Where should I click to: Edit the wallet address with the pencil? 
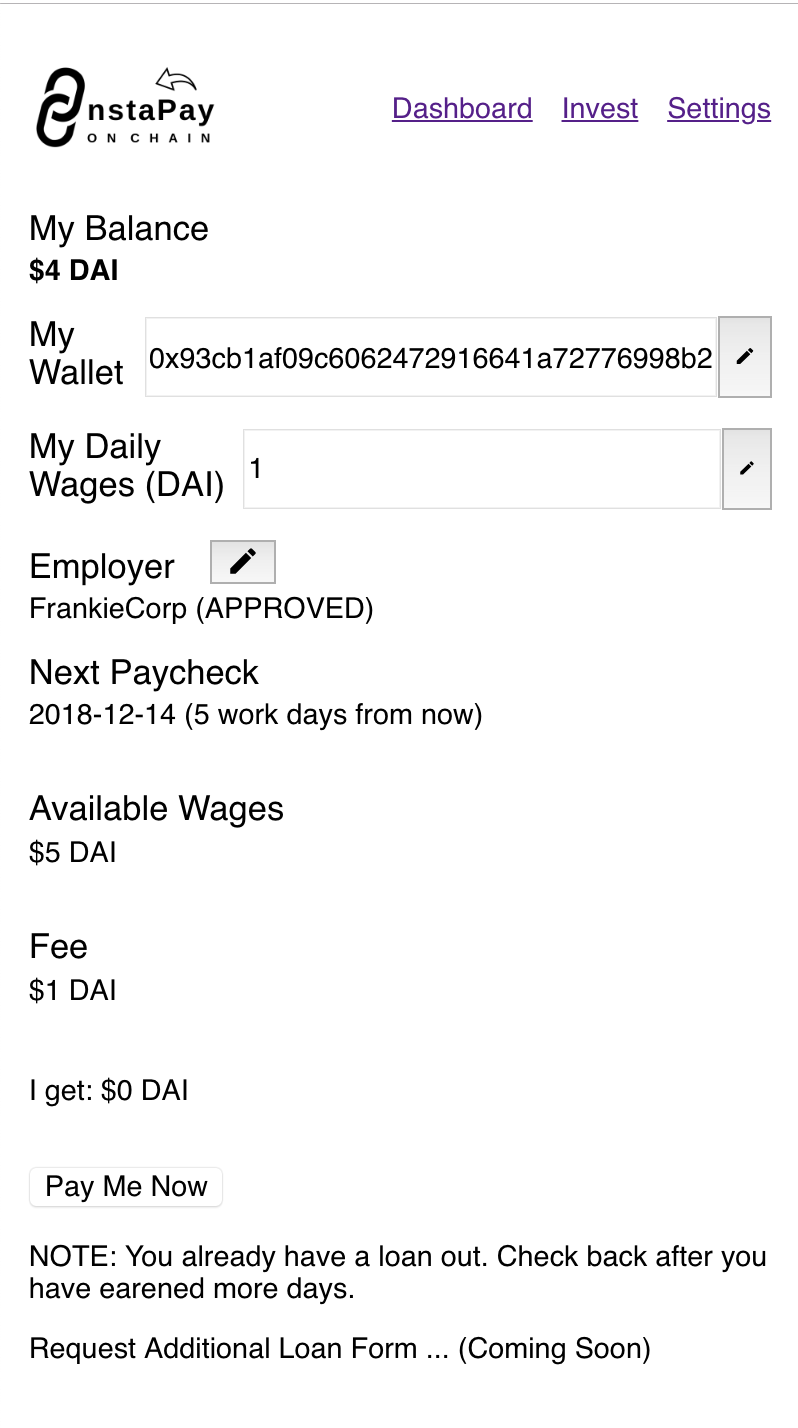pos(745,357)
